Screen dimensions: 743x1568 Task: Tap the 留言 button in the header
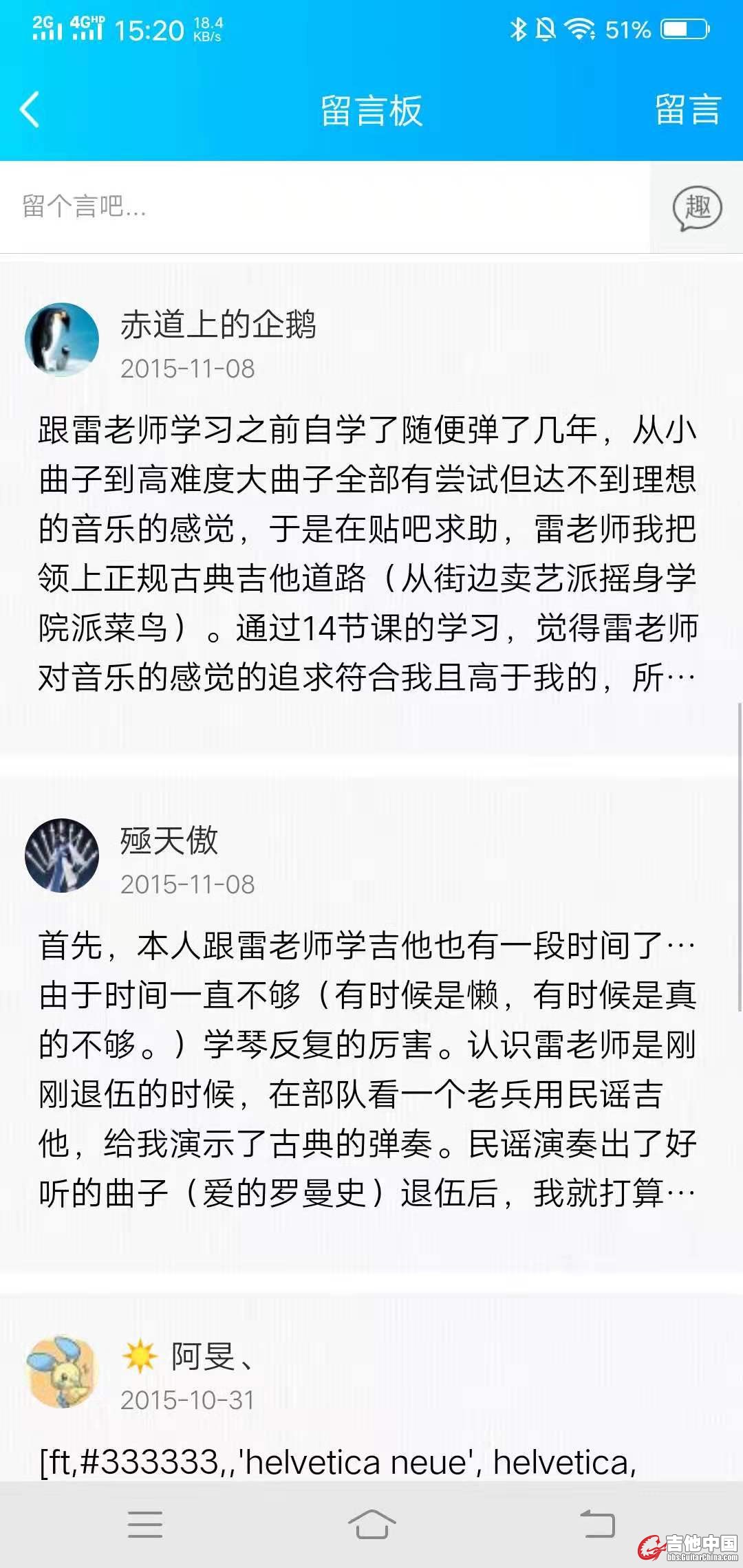tap(687, 110)
